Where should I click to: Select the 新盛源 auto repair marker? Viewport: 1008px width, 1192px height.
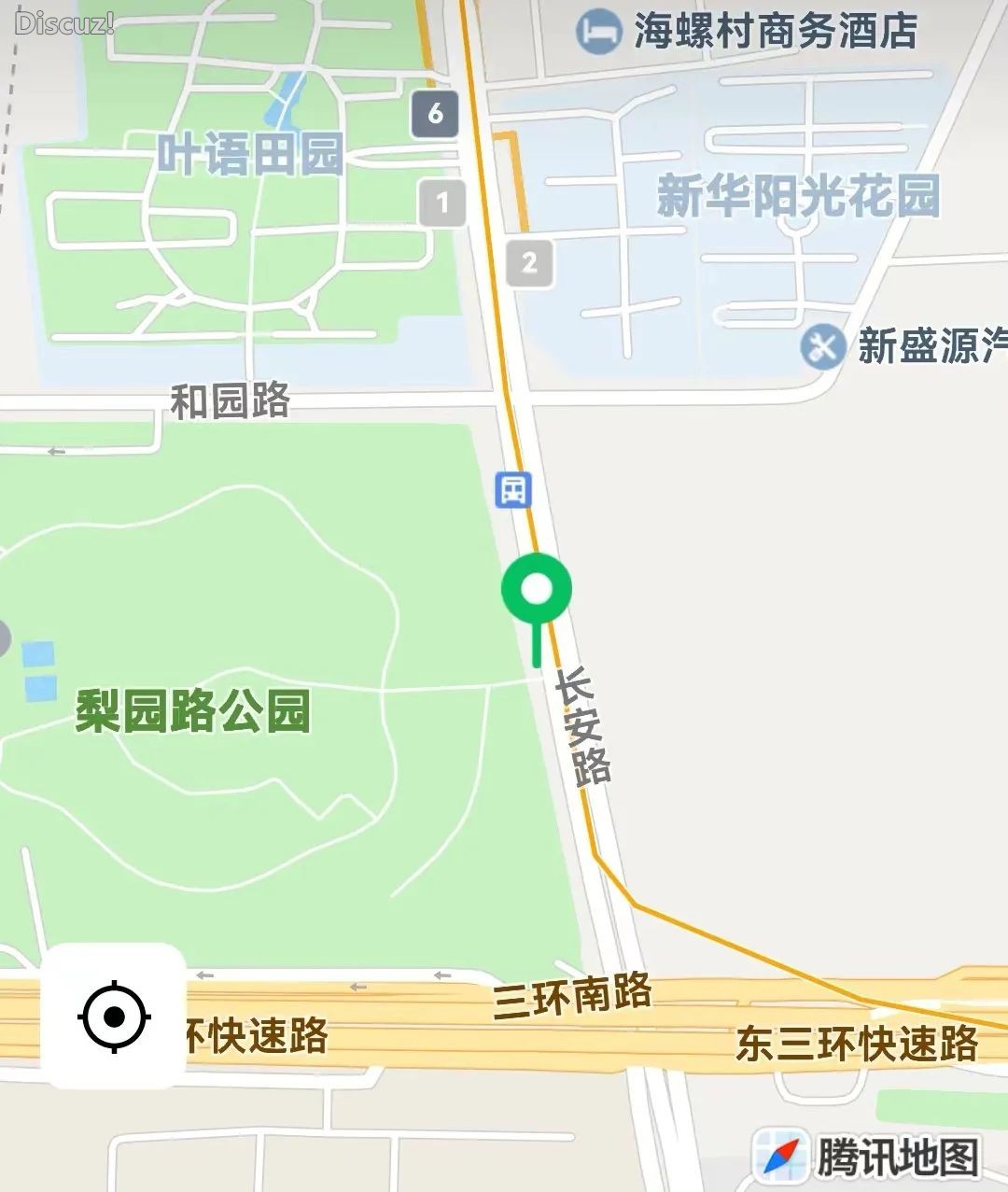pos(822,346)
